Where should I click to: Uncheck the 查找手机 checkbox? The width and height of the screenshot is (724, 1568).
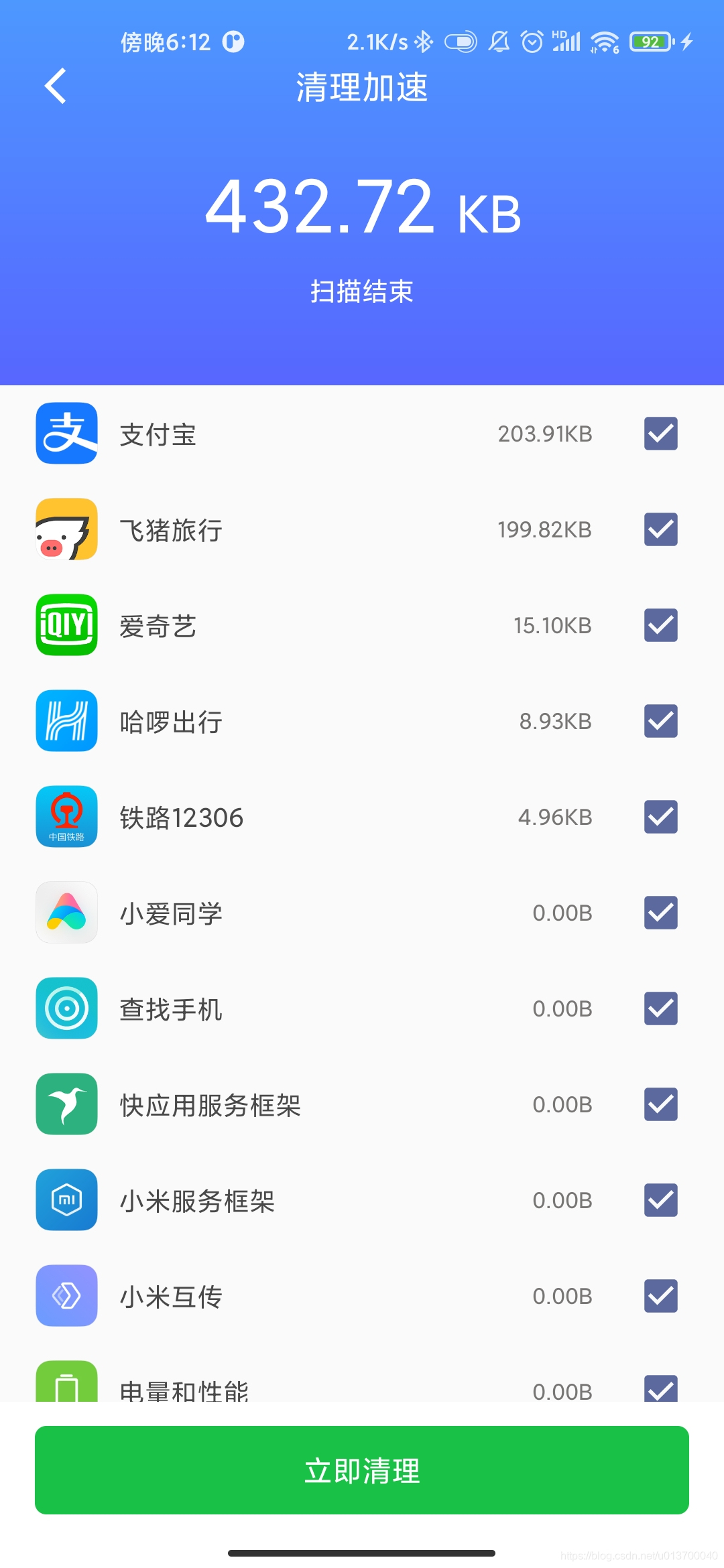[x=660, y=1008]
